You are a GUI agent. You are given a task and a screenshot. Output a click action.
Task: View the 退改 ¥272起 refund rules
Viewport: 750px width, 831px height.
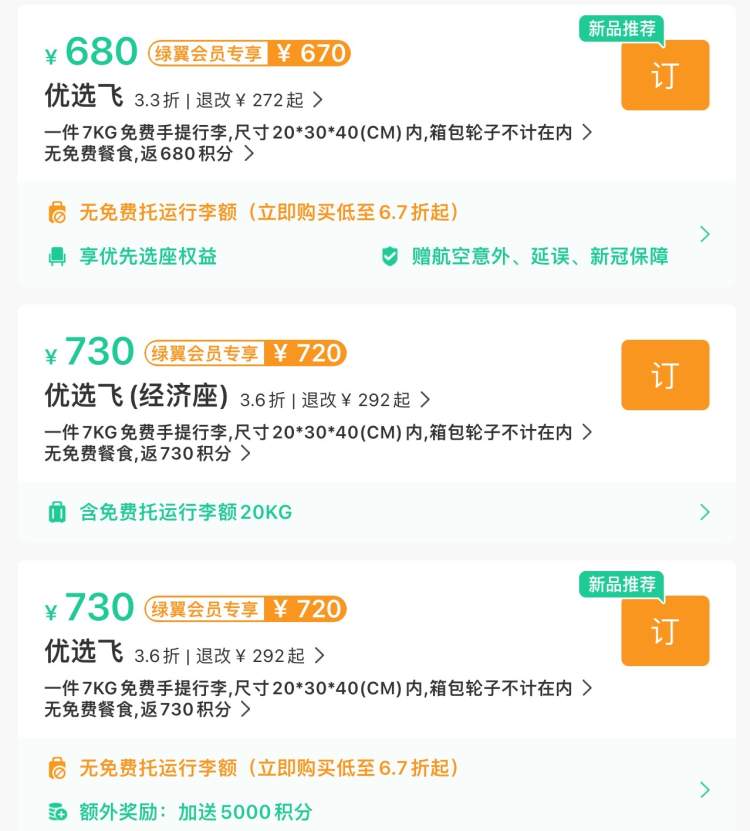(x=260, y=100)
